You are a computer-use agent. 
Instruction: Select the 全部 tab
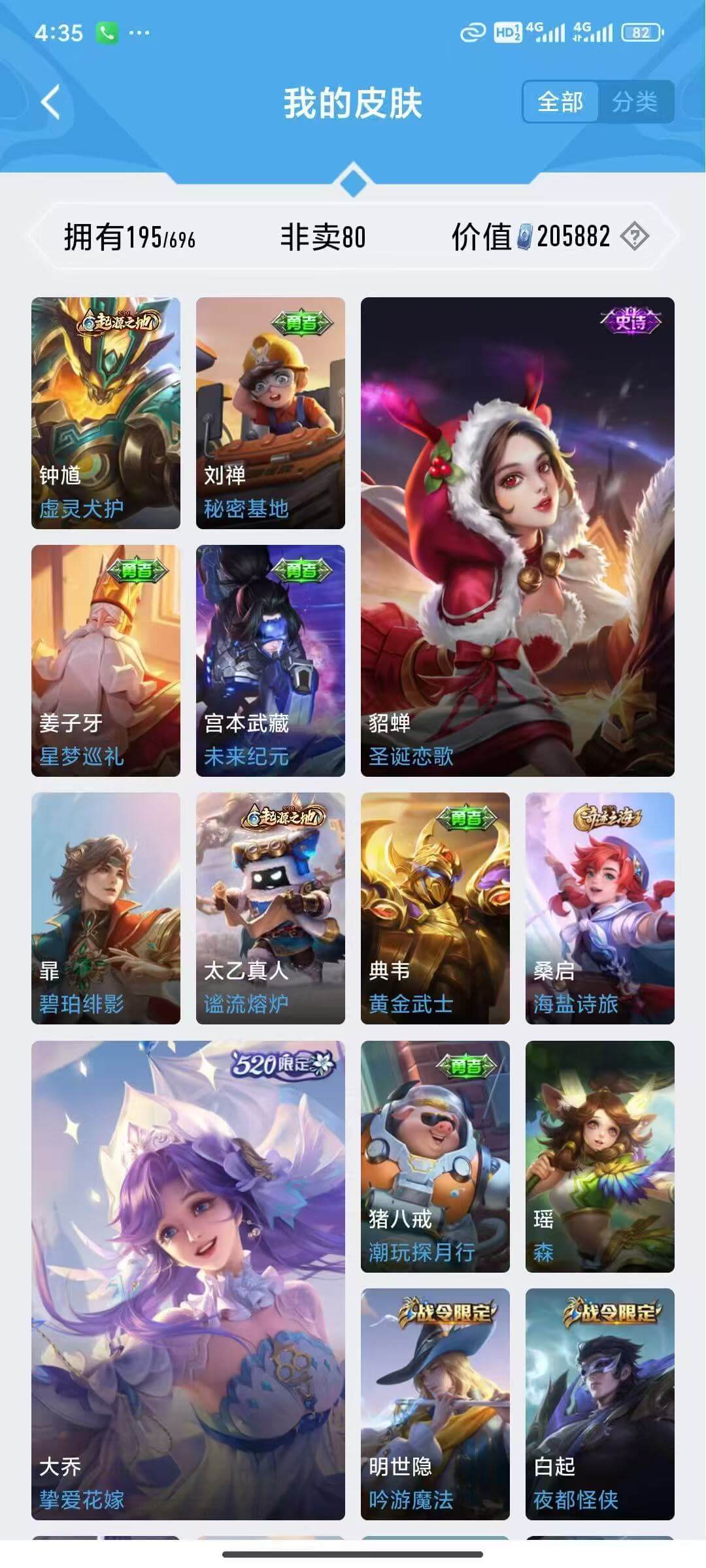click(x=560, y=102)
